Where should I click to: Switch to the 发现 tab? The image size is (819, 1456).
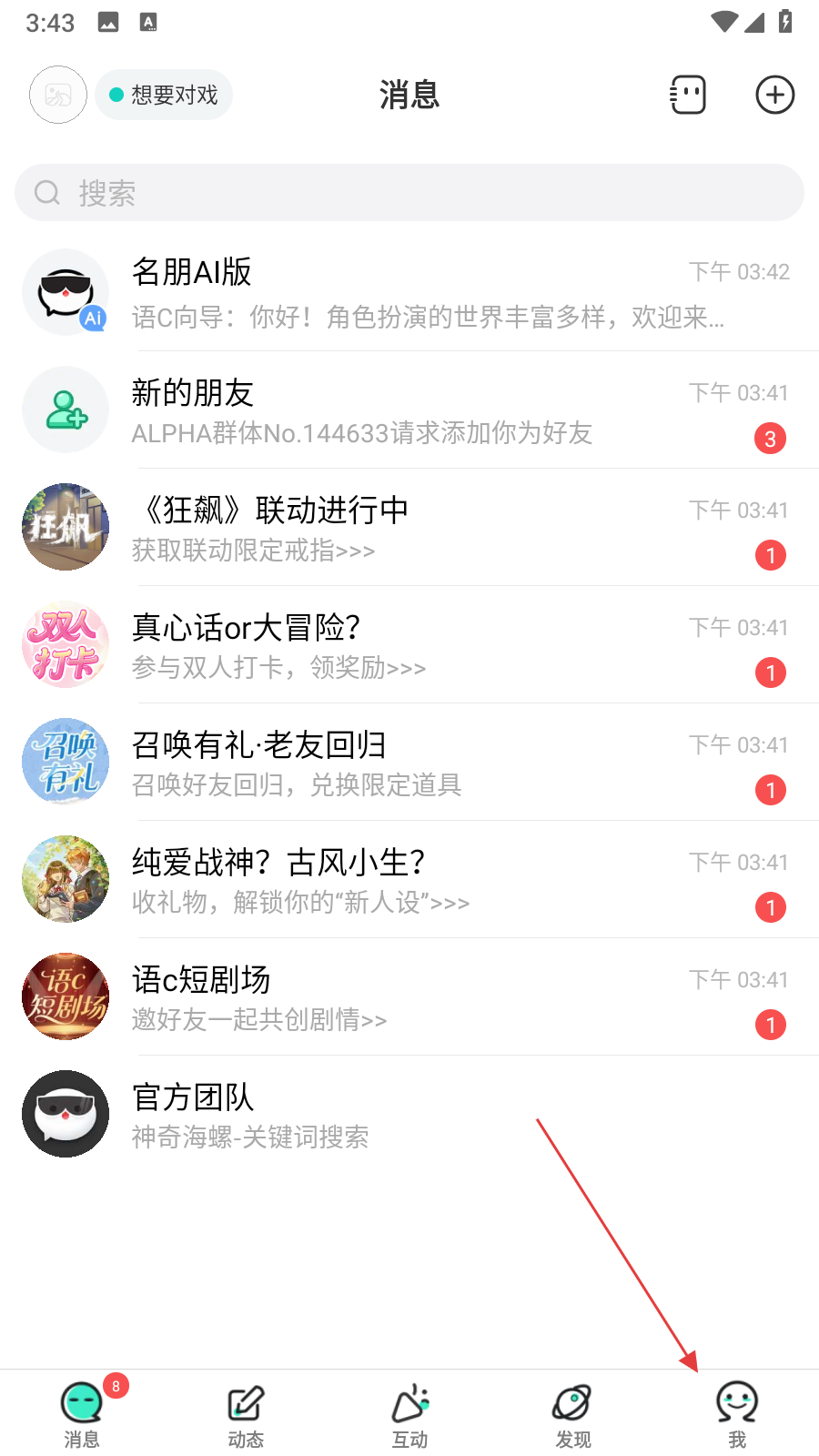coord(573,1414)
